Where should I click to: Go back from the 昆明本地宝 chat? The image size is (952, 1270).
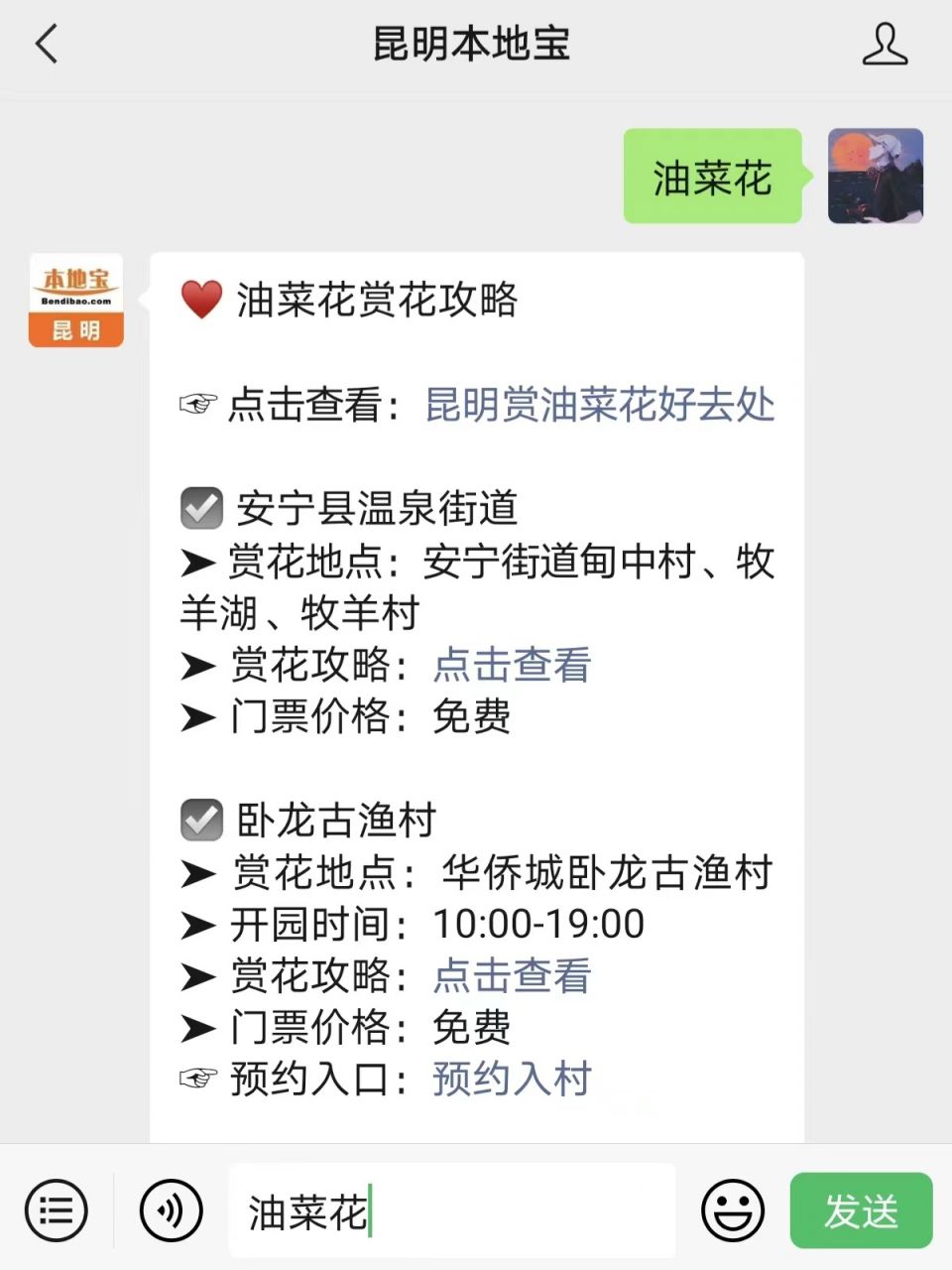click(x=47, y=45)
